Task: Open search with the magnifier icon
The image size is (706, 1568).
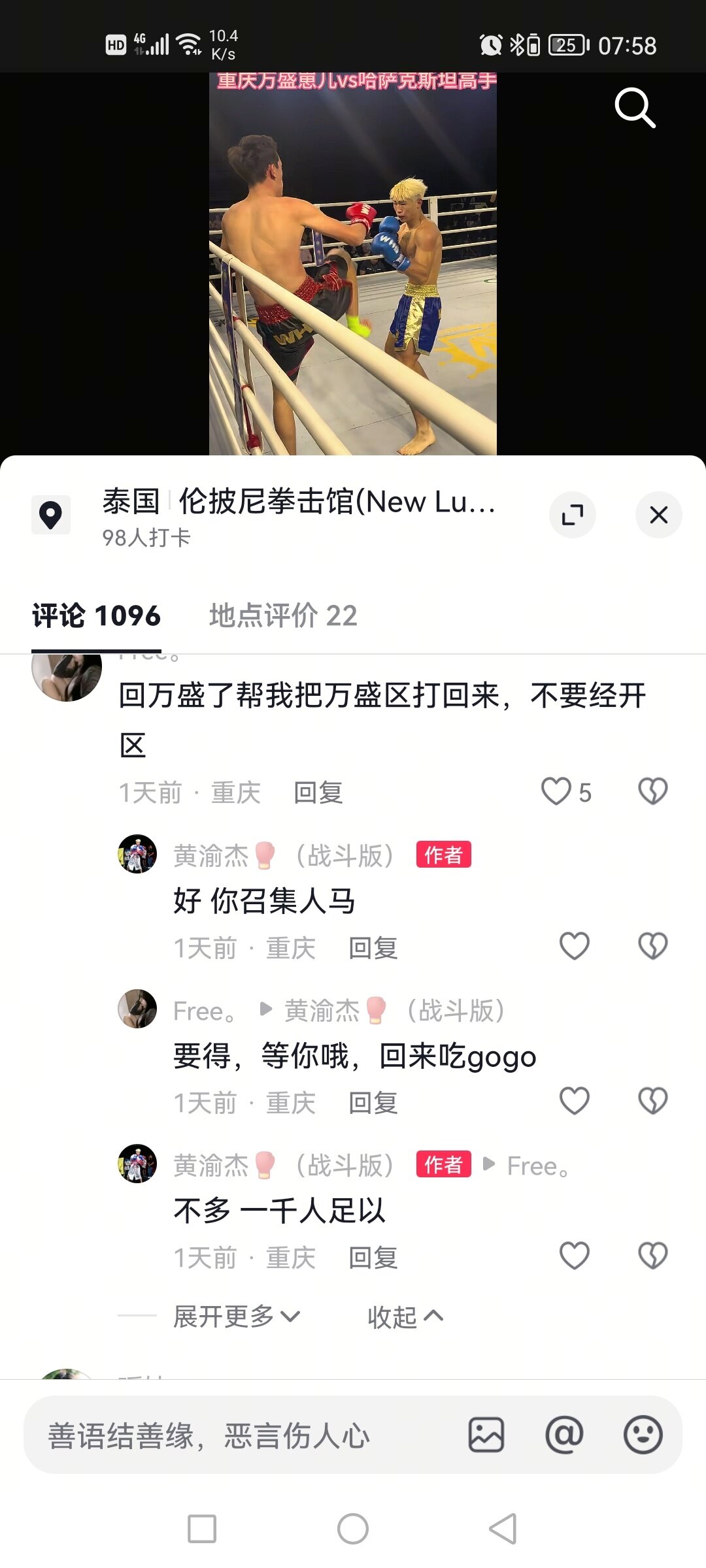Action: [x=635, y=108]
